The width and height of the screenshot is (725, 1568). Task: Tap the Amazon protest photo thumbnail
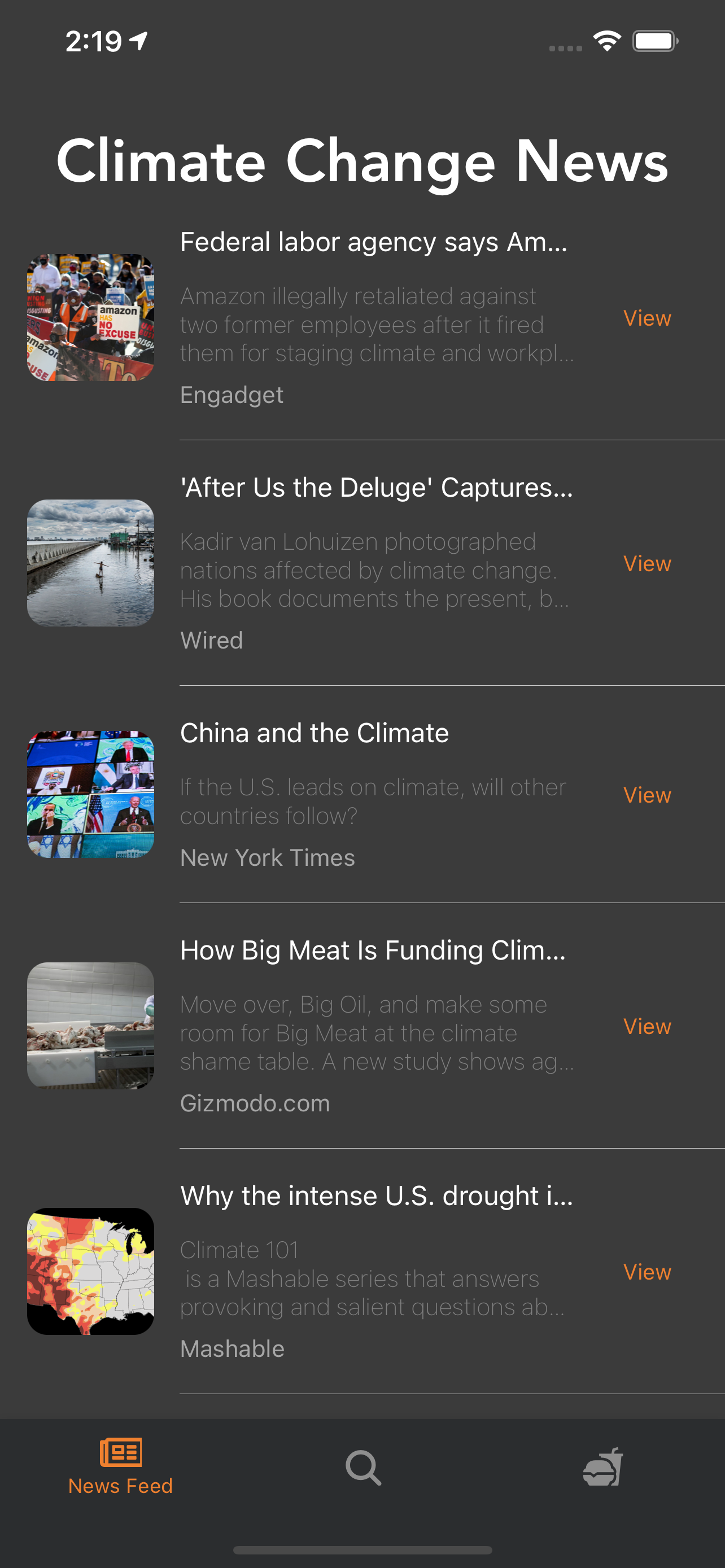pos(91,318)
